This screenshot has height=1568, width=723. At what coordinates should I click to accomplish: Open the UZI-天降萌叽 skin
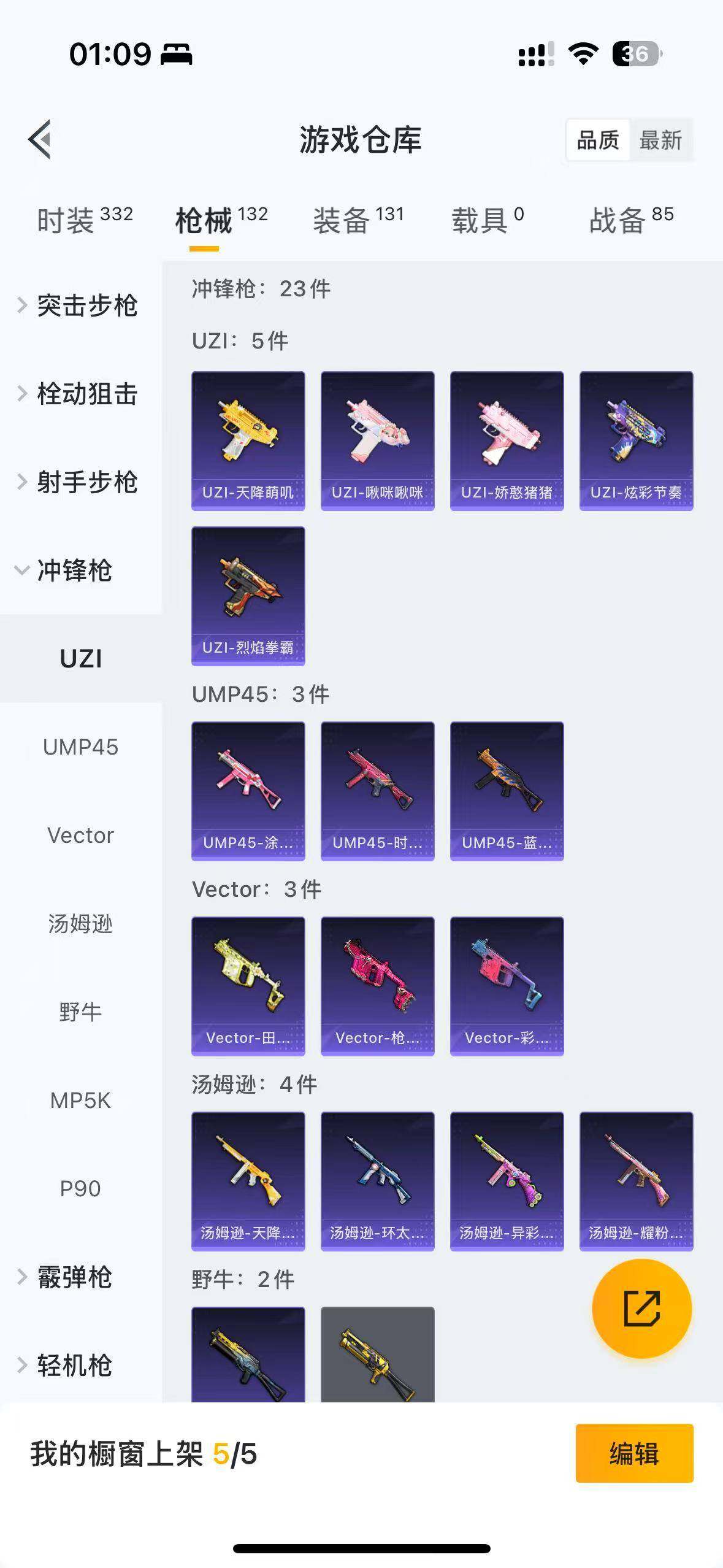click(x=248, y=440)
